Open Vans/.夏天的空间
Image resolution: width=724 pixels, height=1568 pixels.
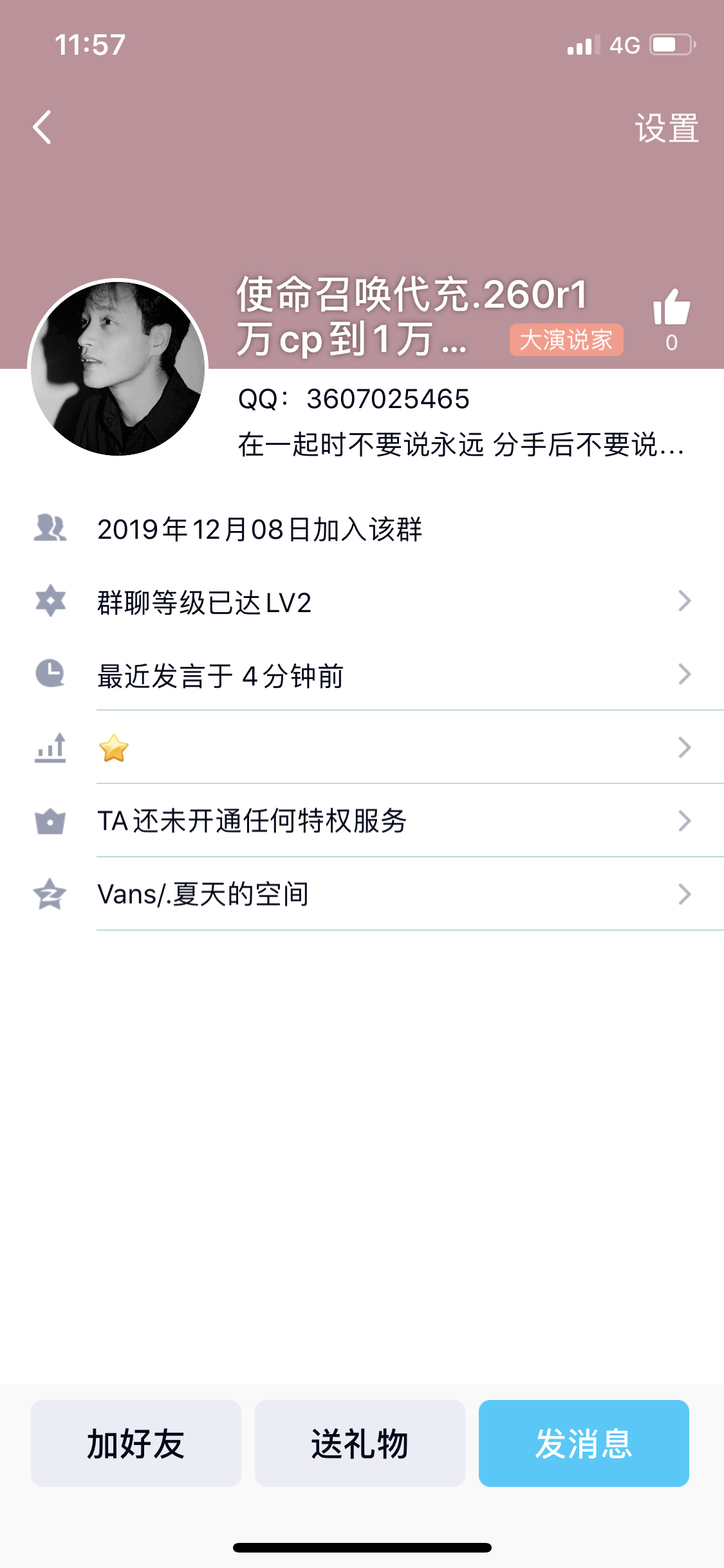coord(362,894)
